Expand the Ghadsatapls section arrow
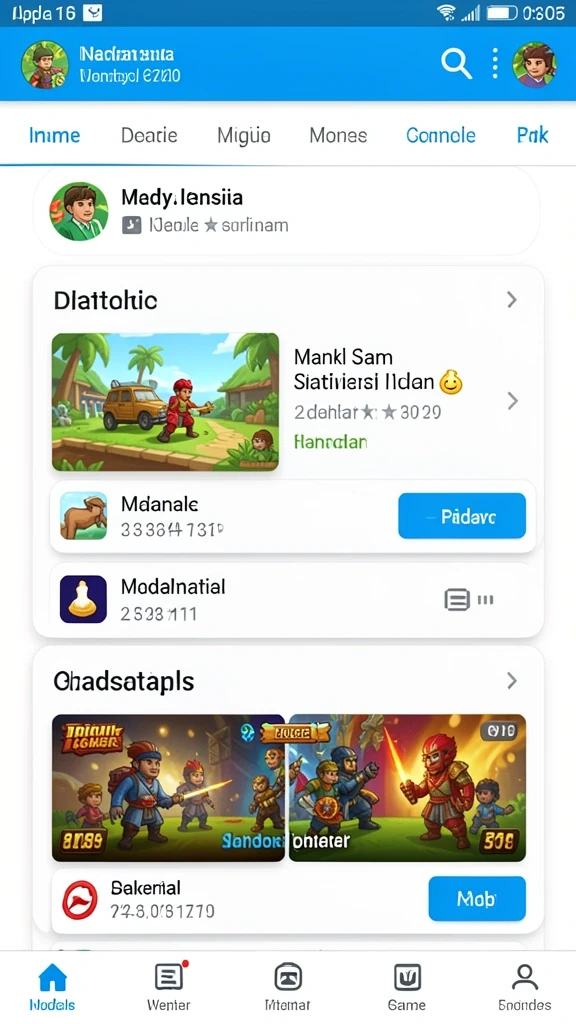The width and height of the screenshot is (576, 1024). point(512,680)
